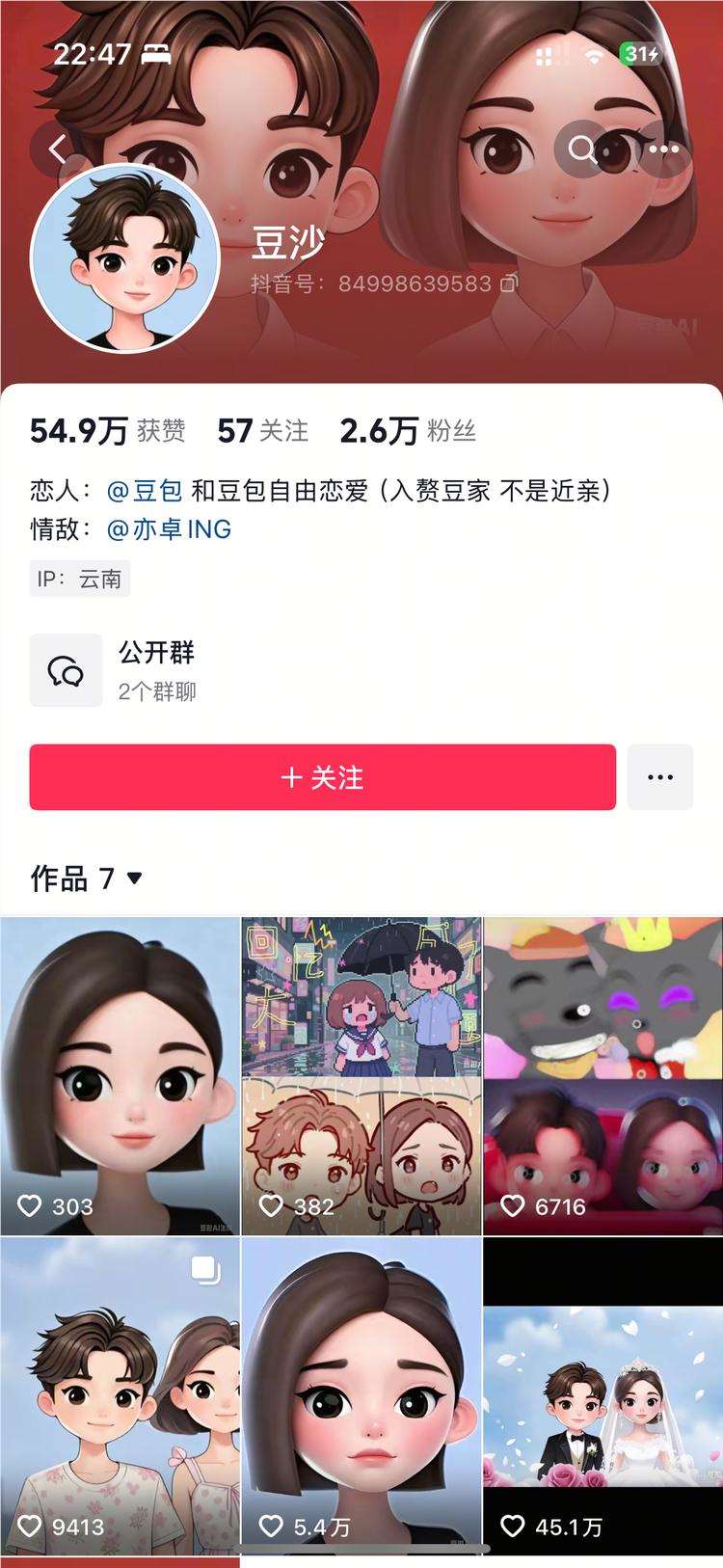
Task: Open the @豆包 mention link
Action: pyautogui.click(x=145, y=491)
